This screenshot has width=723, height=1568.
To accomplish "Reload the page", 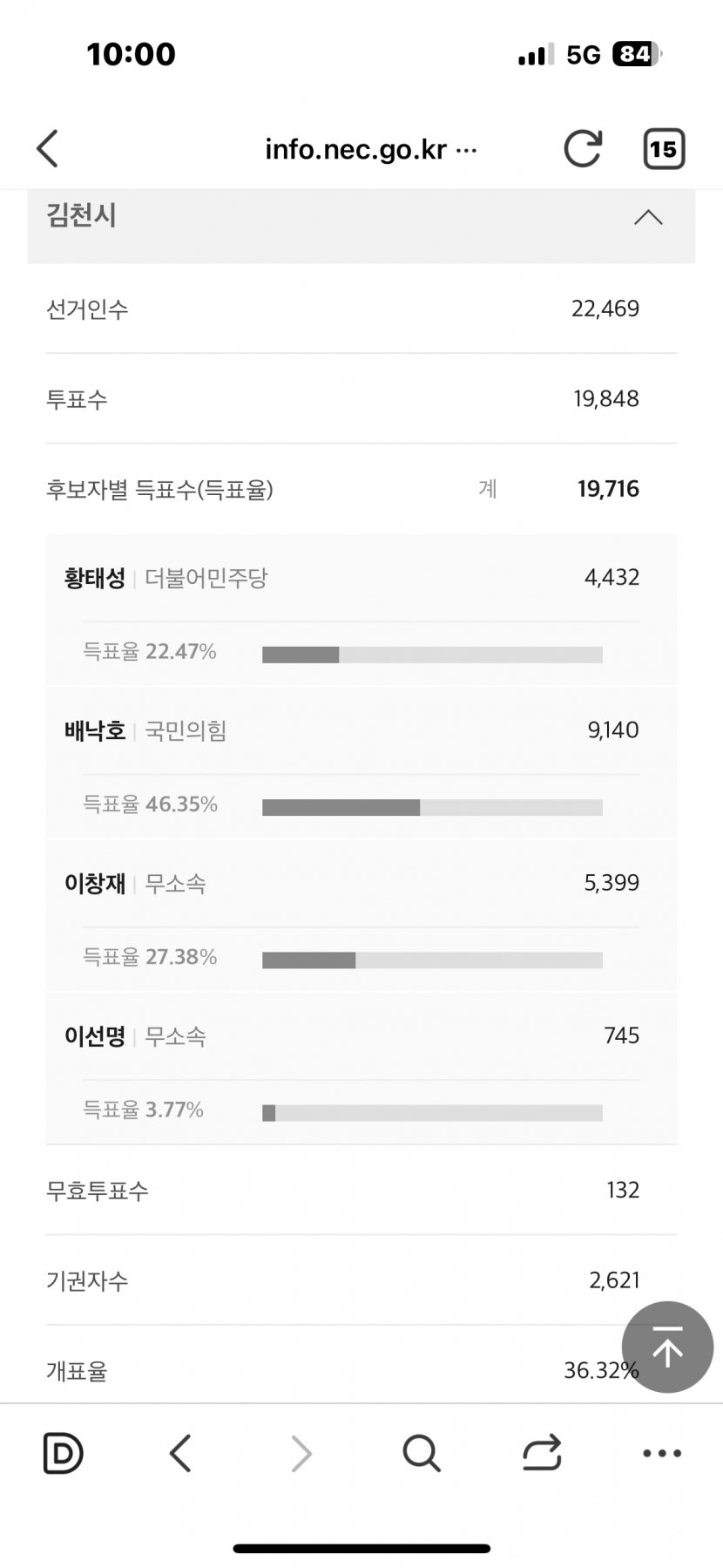I will pyautogui.click(x=582, y=148).
